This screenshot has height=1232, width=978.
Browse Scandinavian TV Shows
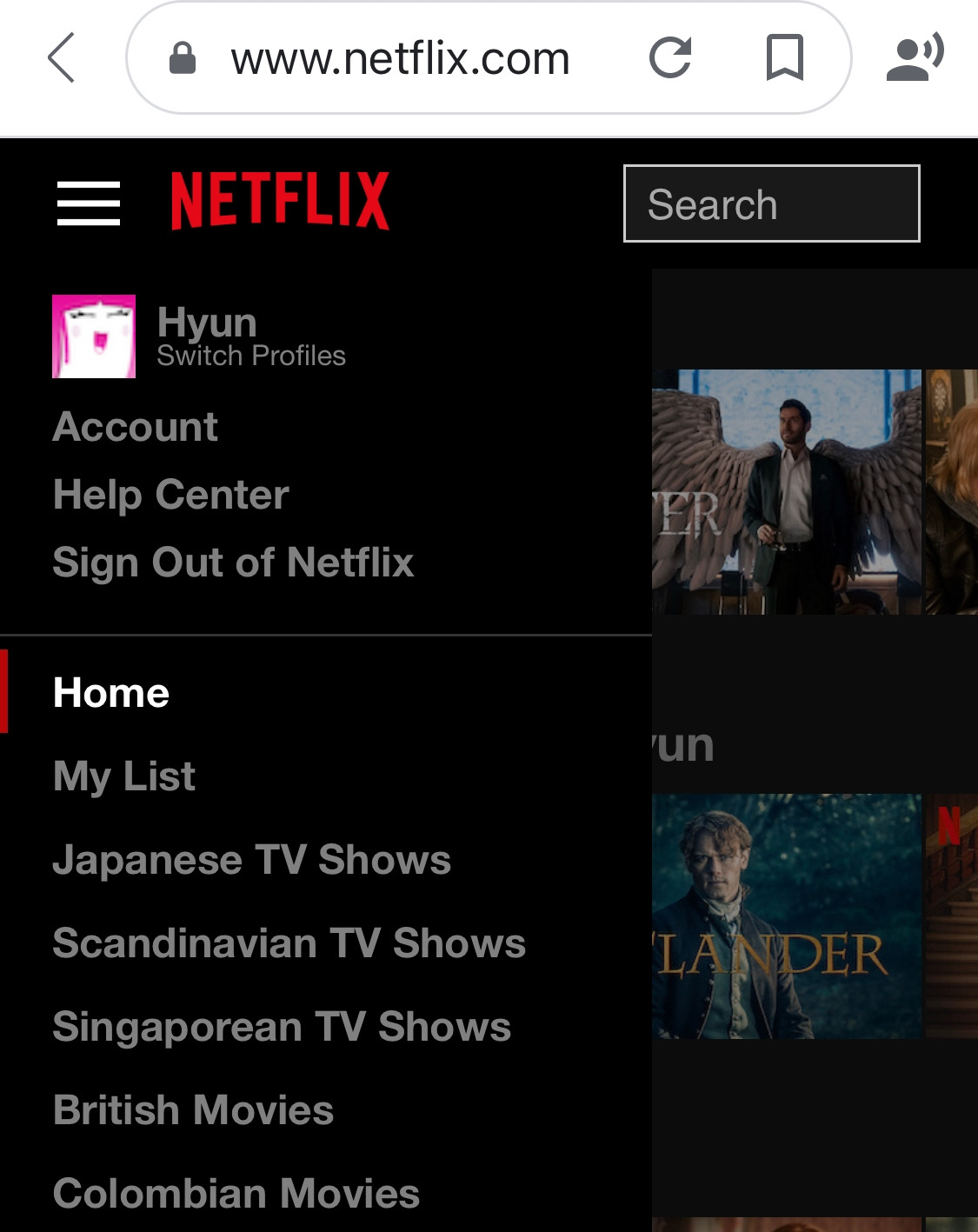tap(289, 943)
